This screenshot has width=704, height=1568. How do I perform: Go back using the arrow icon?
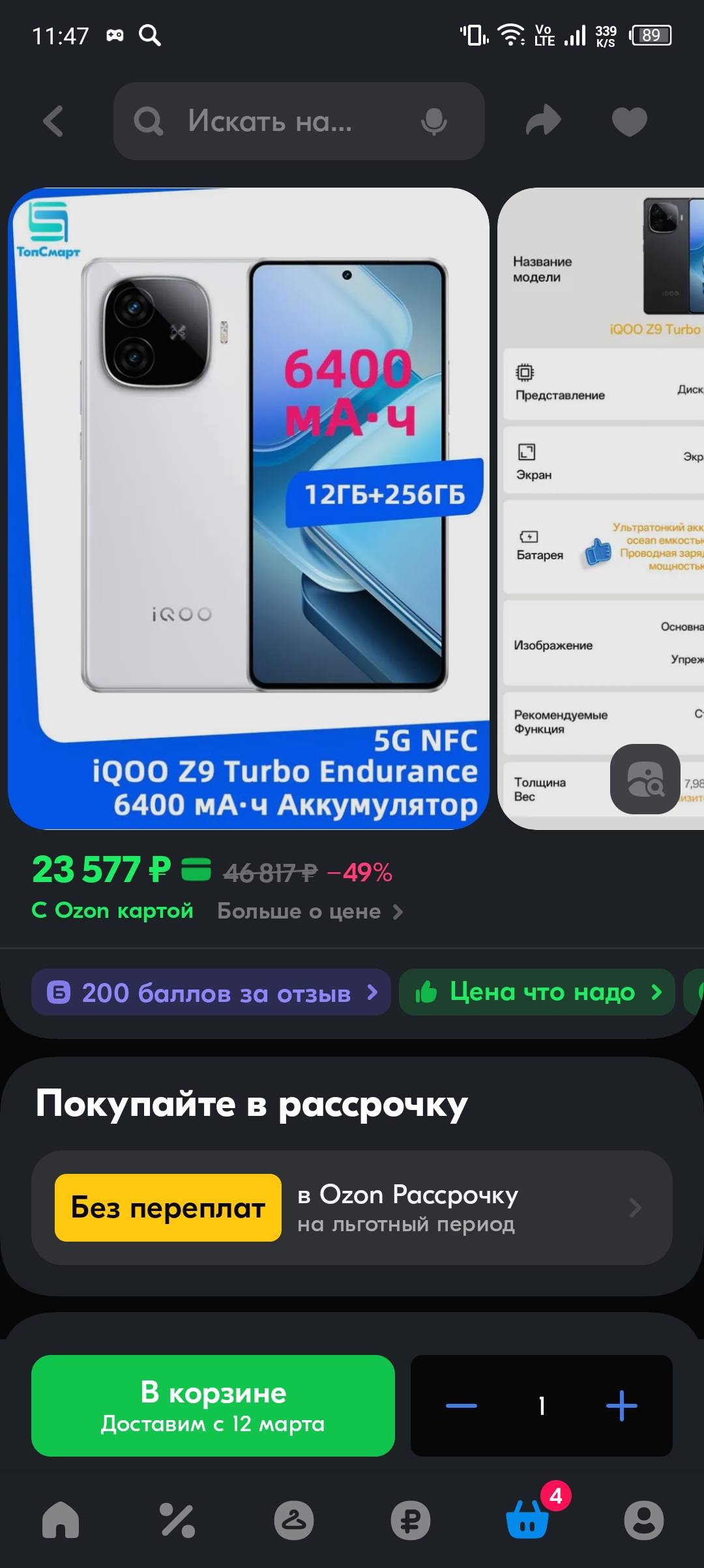[53, 121]
